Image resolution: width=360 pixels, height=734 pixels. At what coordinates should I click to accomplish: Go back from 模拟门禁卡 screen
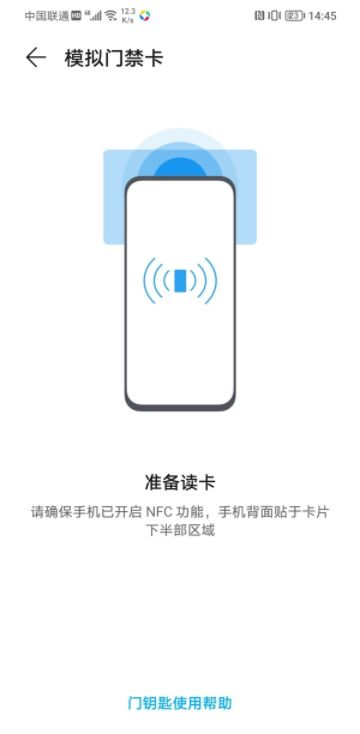pos(36,58)
